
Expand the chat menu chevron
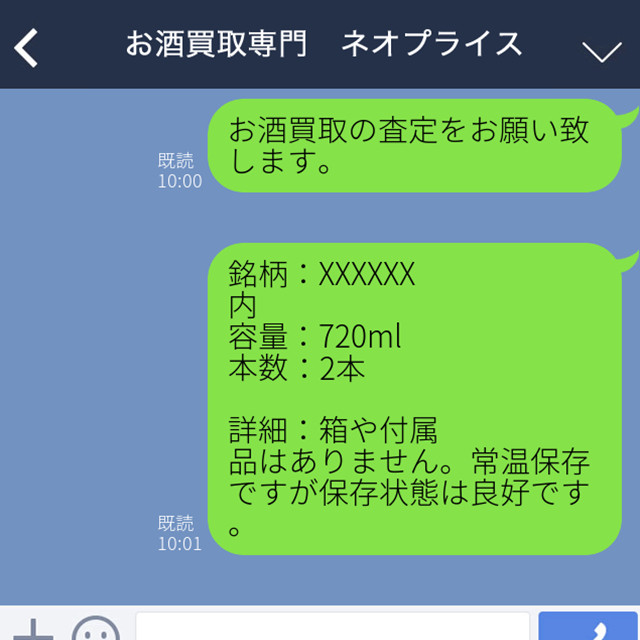click(x=602, y=50)
